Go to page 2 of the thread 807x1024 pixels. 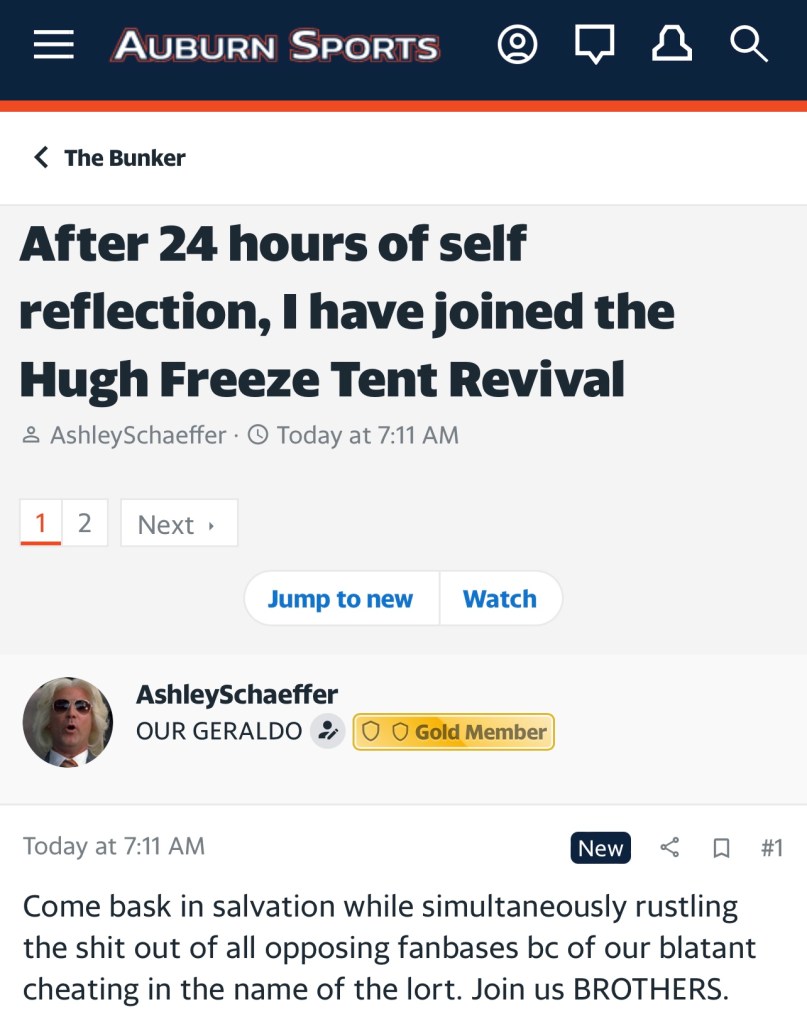coord(84,523)
